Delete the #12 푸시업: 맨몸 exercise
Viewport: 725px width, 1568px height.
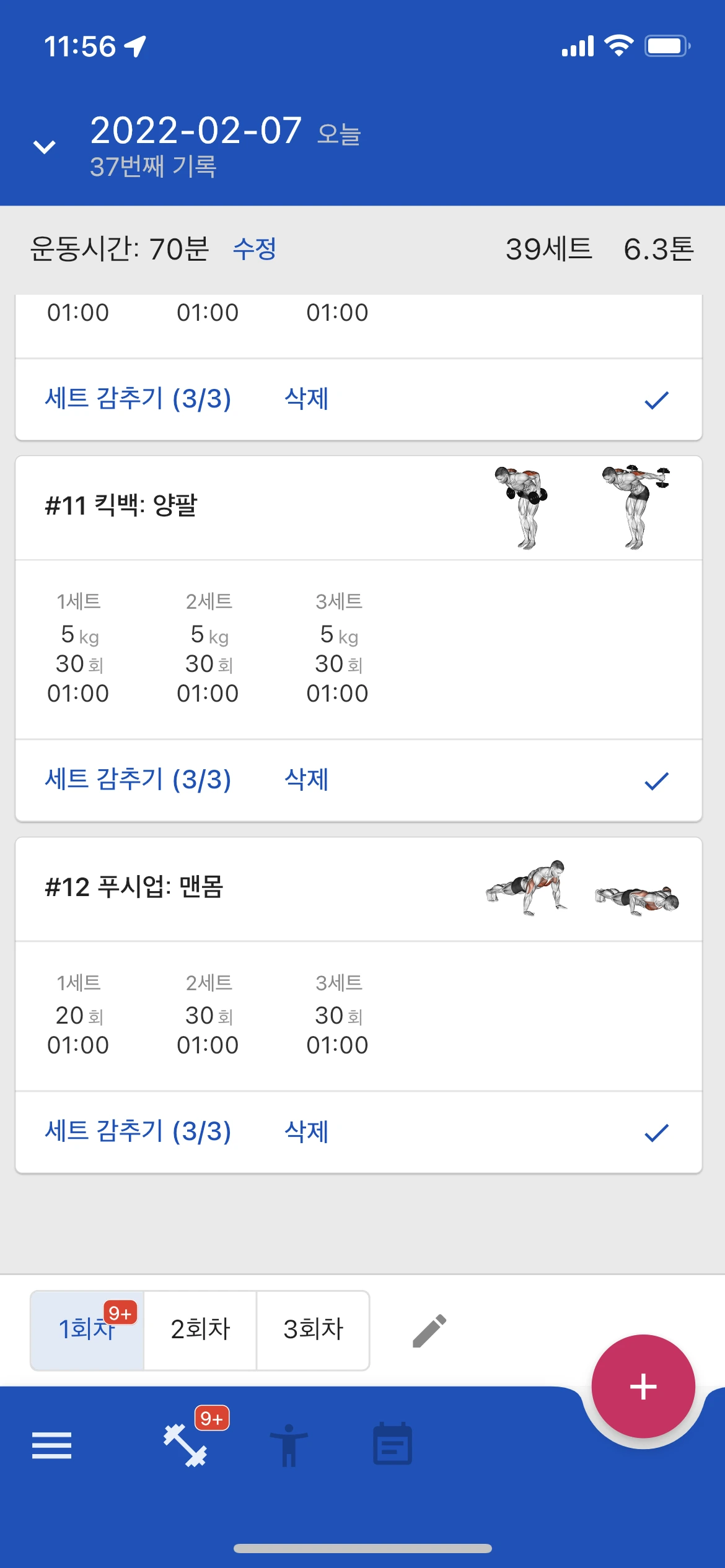click(x=306, y=1131)
